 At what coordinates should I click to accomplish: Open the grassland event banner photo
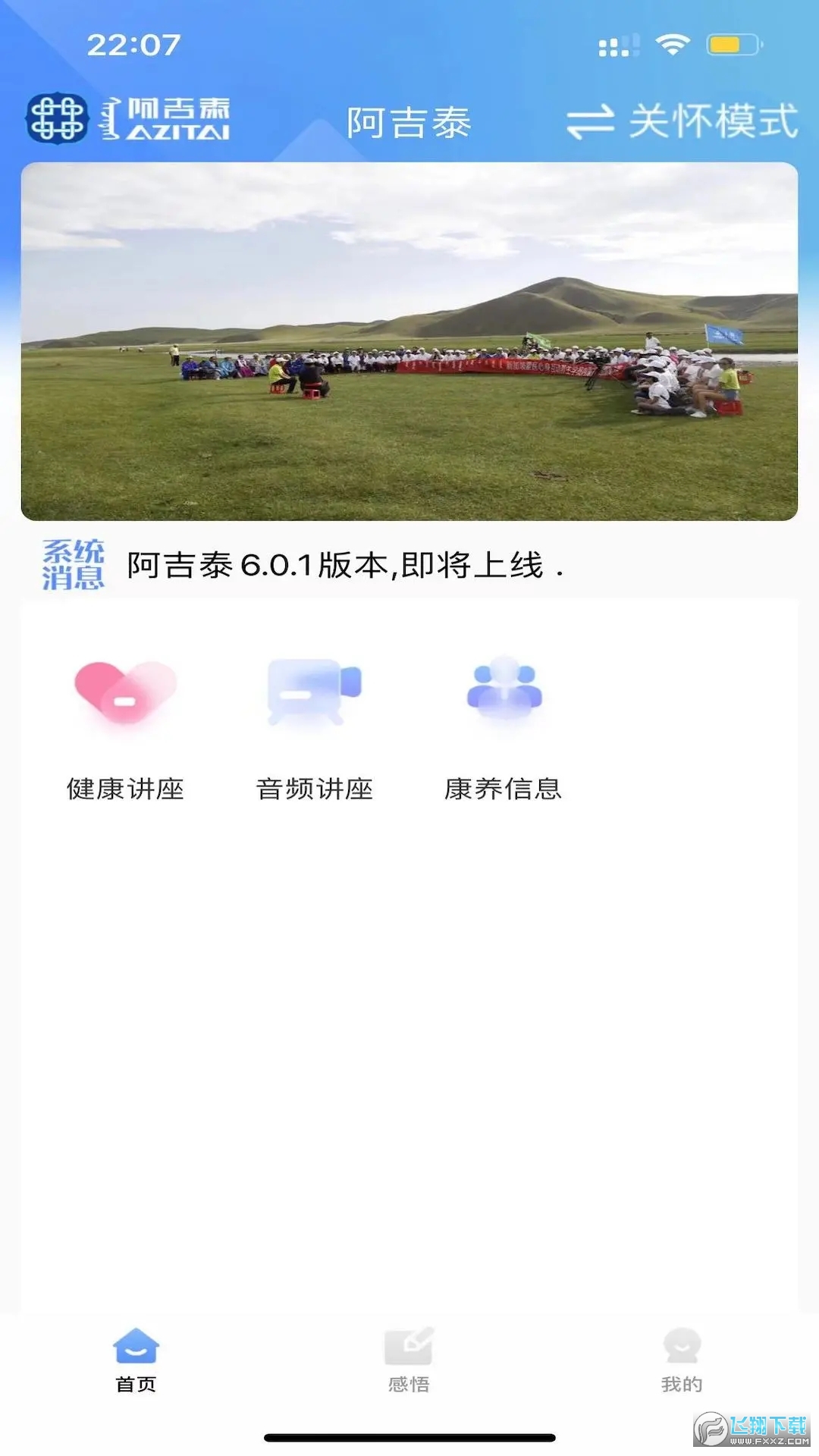(409, 337)
